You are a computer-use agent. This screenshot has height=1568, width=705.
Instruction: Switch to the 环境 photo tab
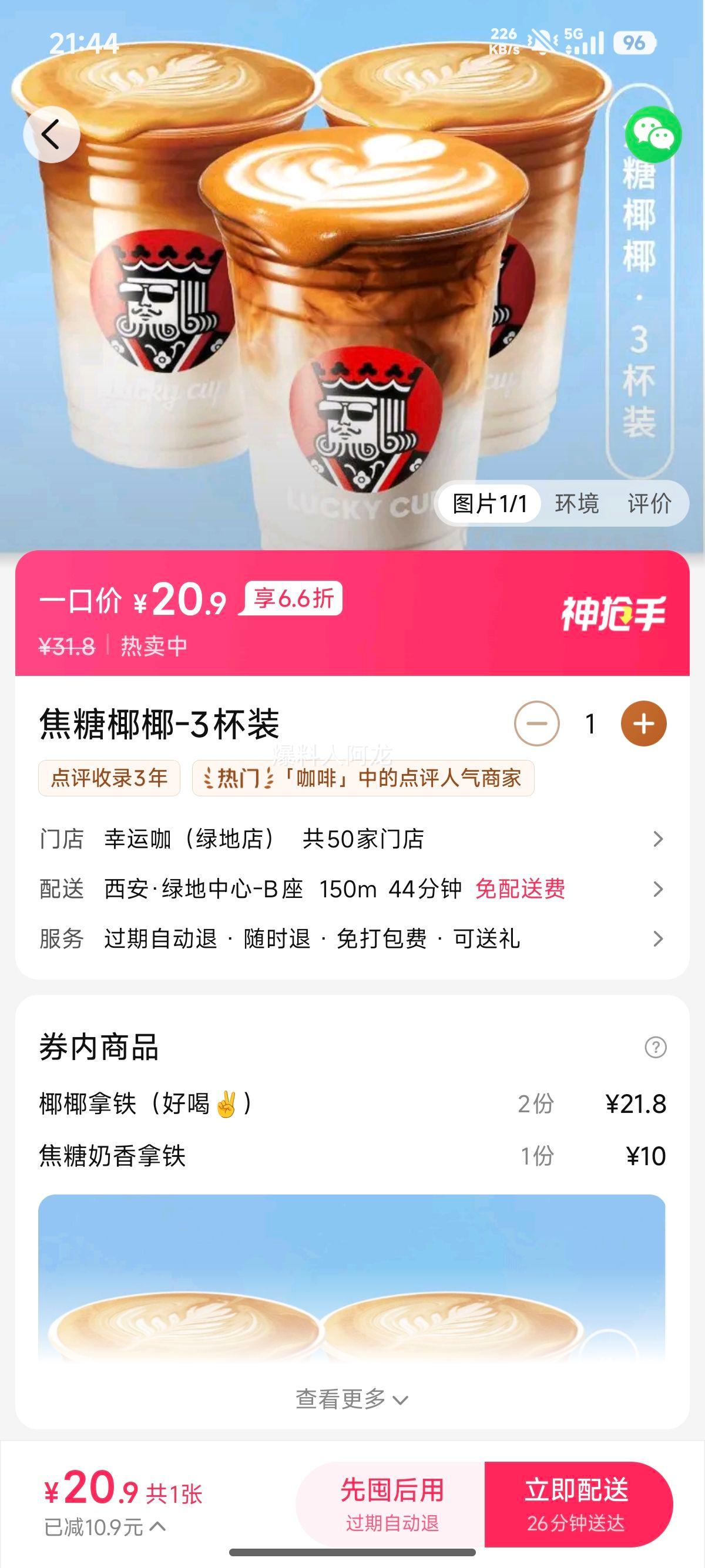(x=575, y=502)
